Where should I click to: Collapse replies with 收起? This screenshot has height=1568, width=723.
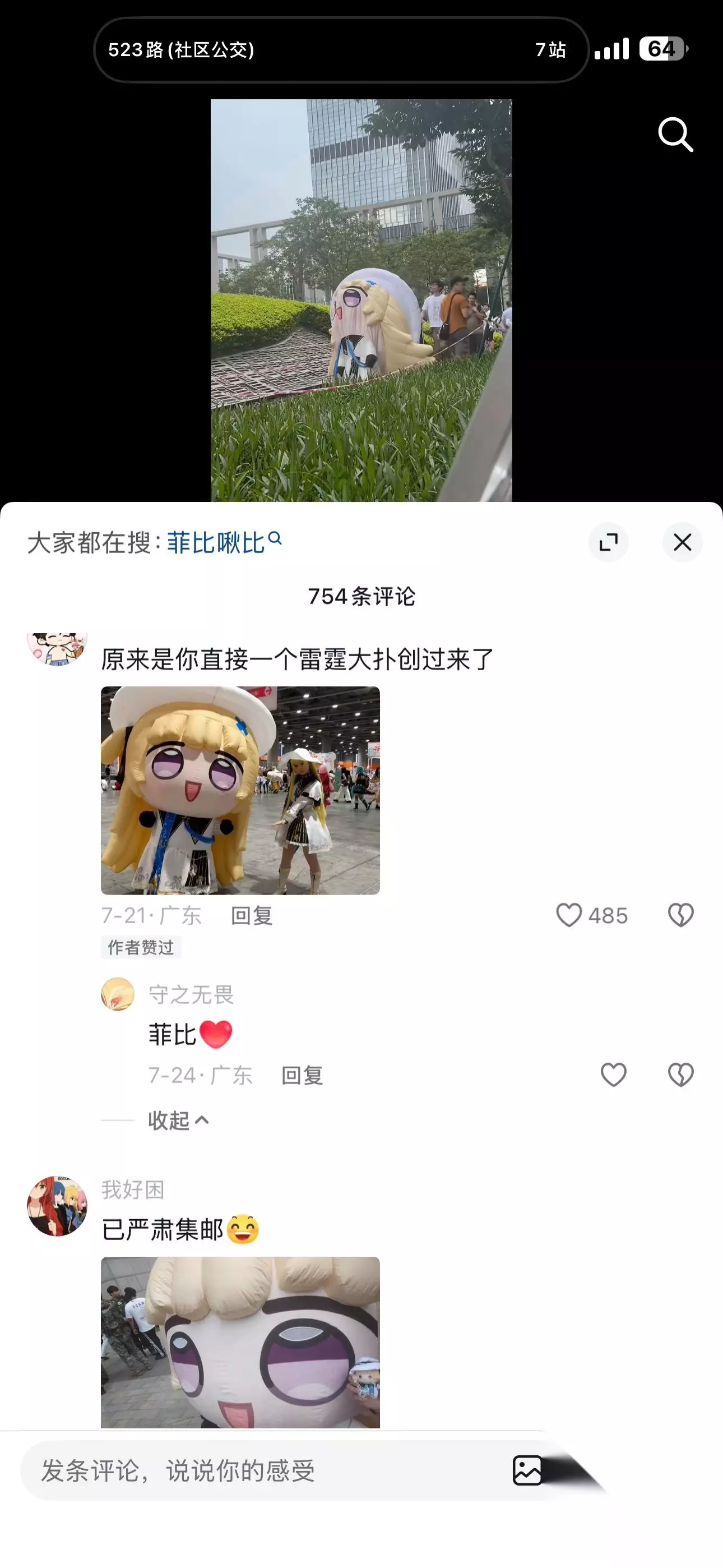(x=178, y=1120)
